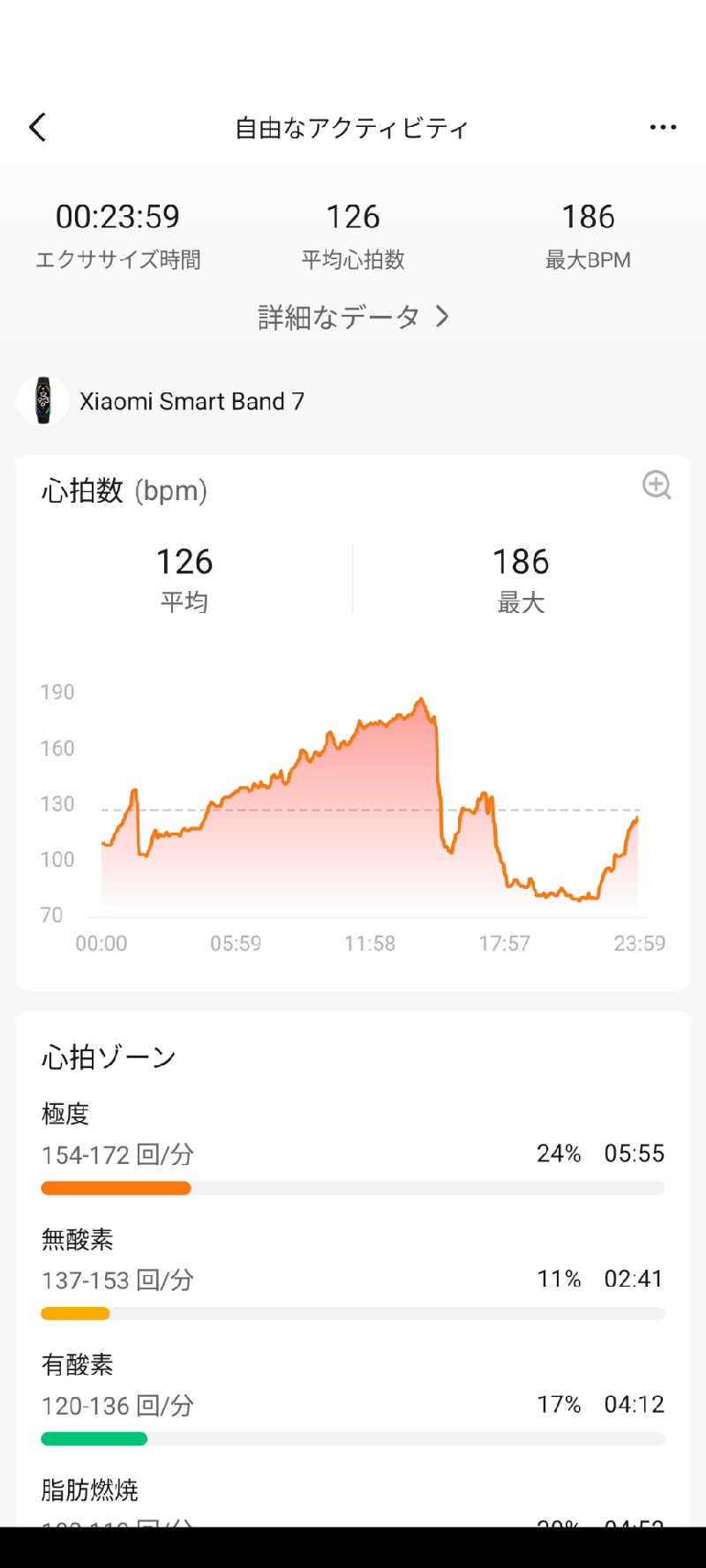Tap the エクササイズ時間 duration 00:23:59
The image size is (706, 1568).
[x=119, y=216]
